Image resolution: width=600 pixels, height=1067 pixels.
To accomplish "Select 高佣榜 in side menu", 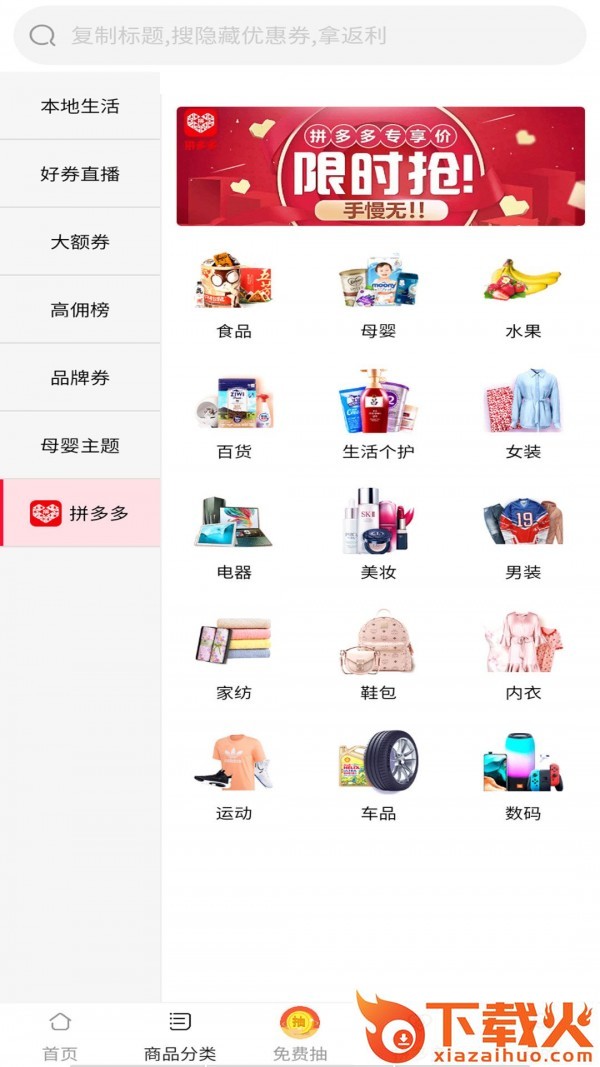I will tap(80, 310).
